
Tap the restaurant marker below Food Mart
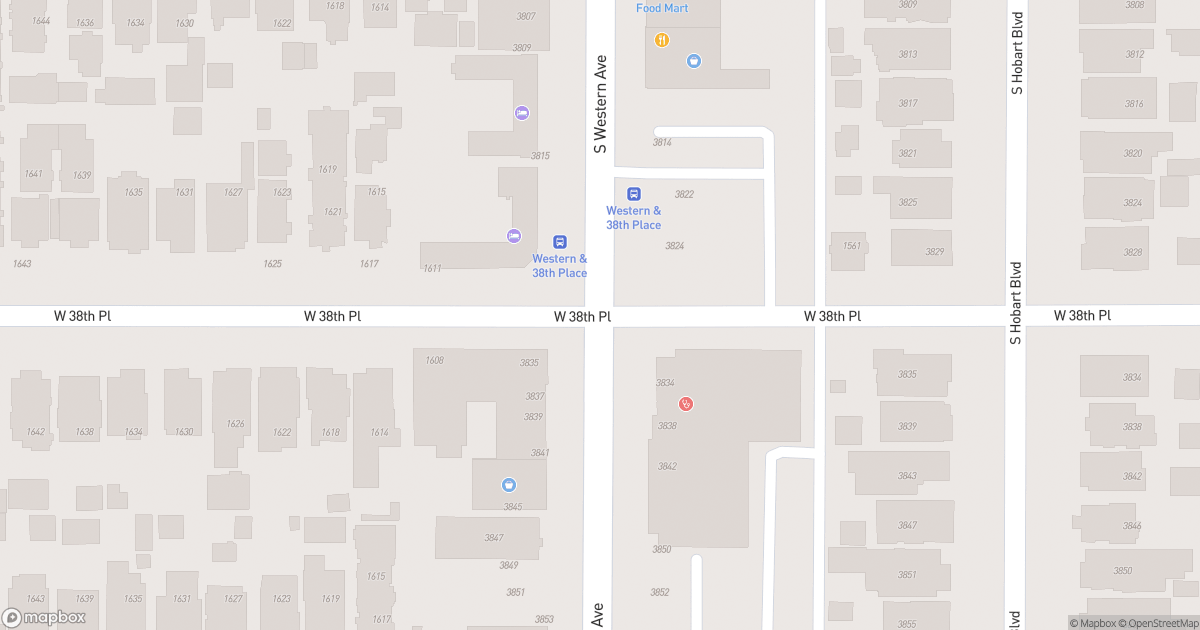click(x=661, y=40)
